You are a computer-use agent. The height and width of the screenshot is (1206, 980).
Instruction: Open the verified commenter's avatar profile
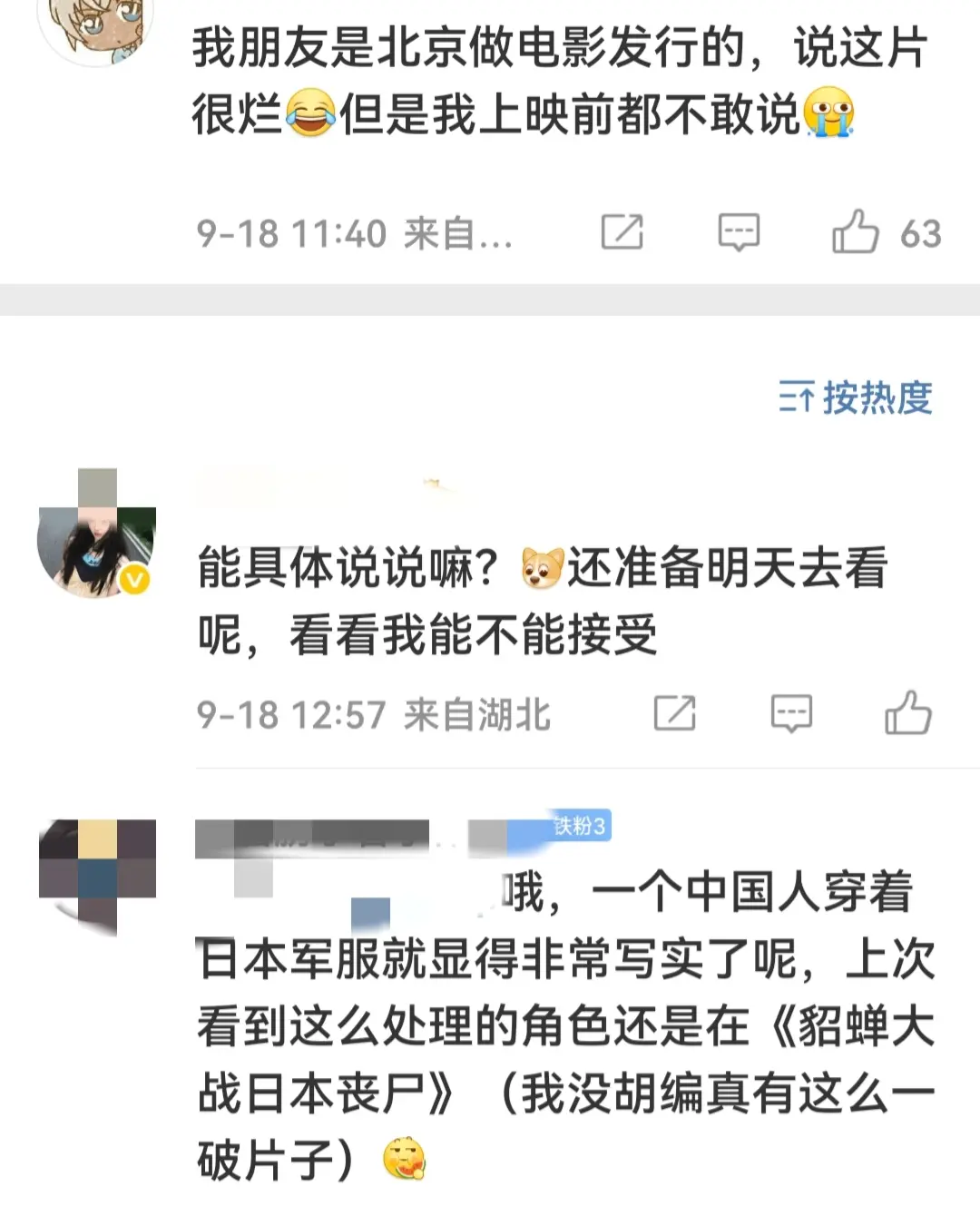coord(96,539)
